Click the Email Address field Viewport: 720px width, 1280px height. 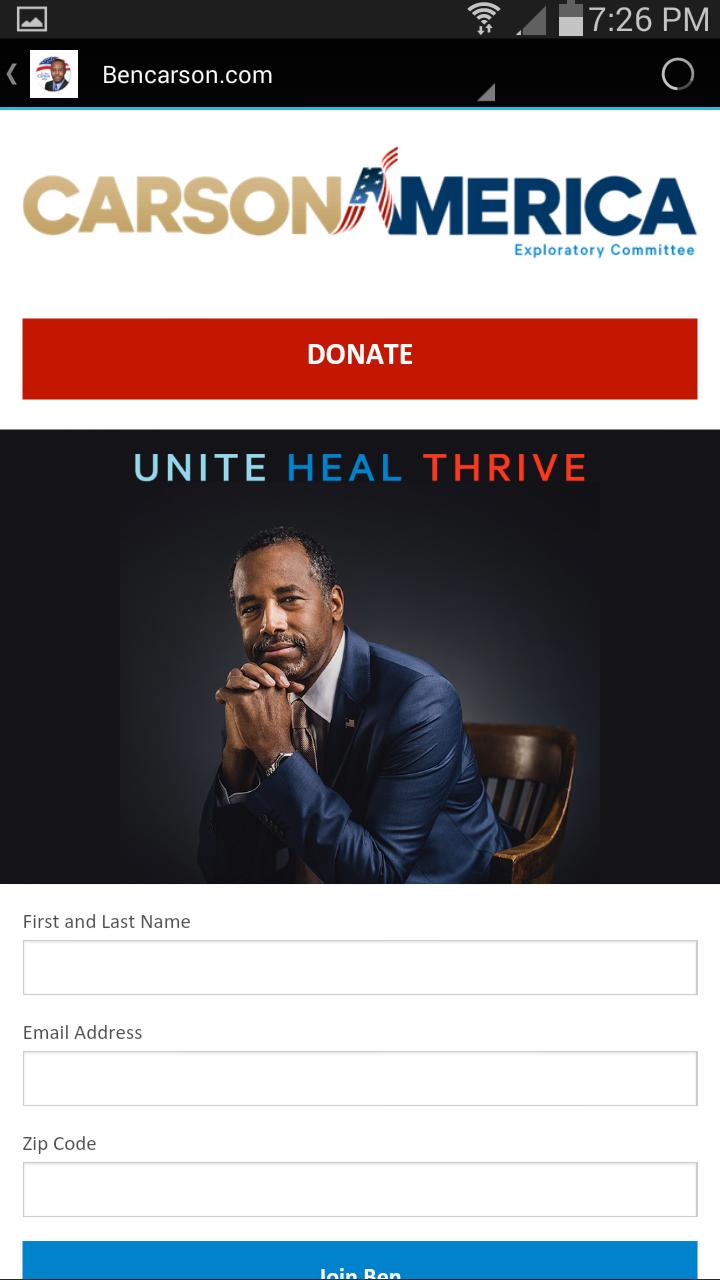click(359, 1078)
